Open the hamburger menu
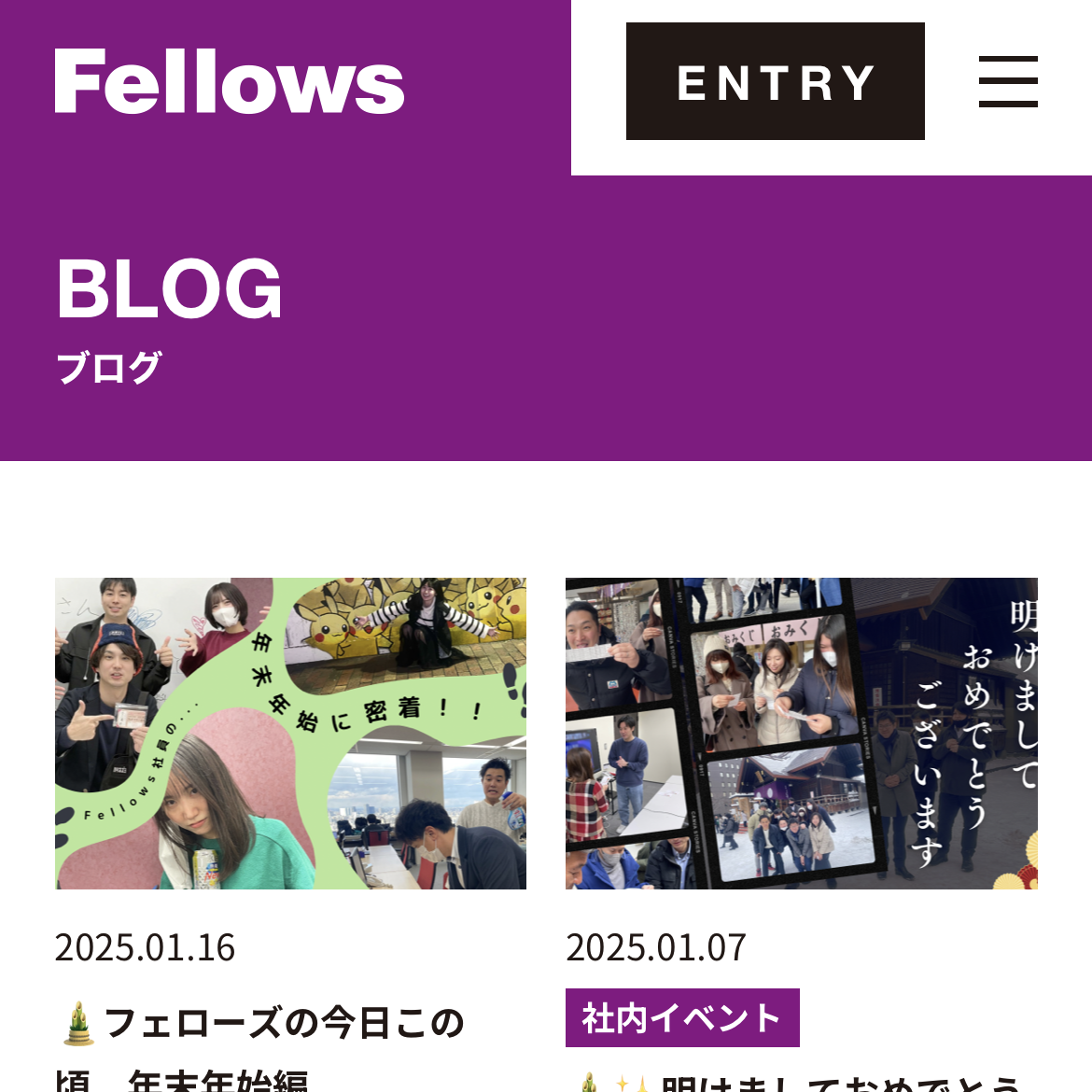The width and height of the screenshot is (1092, 1092). pyautogui.click(x=1008, y=81)
